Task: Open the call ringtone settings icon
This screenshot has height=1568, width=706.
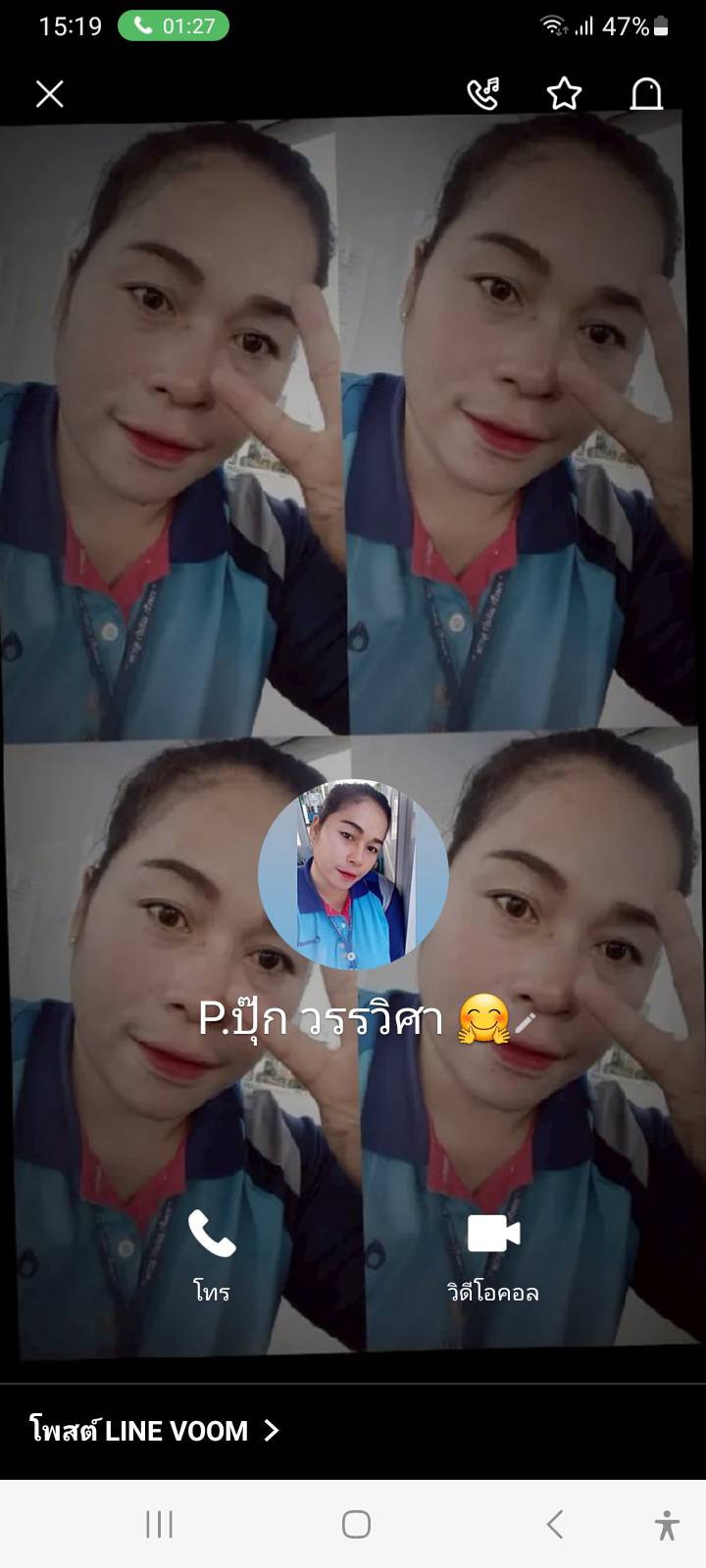Action: (483, 94)
